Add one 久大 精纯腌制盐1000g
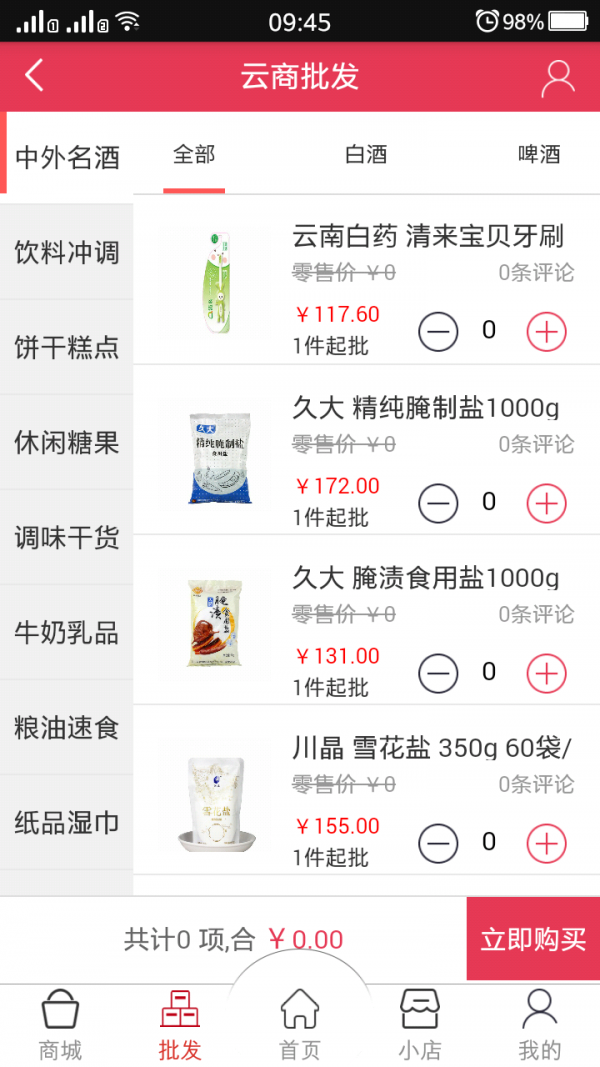600x1067 pixels. coord(546,502)
